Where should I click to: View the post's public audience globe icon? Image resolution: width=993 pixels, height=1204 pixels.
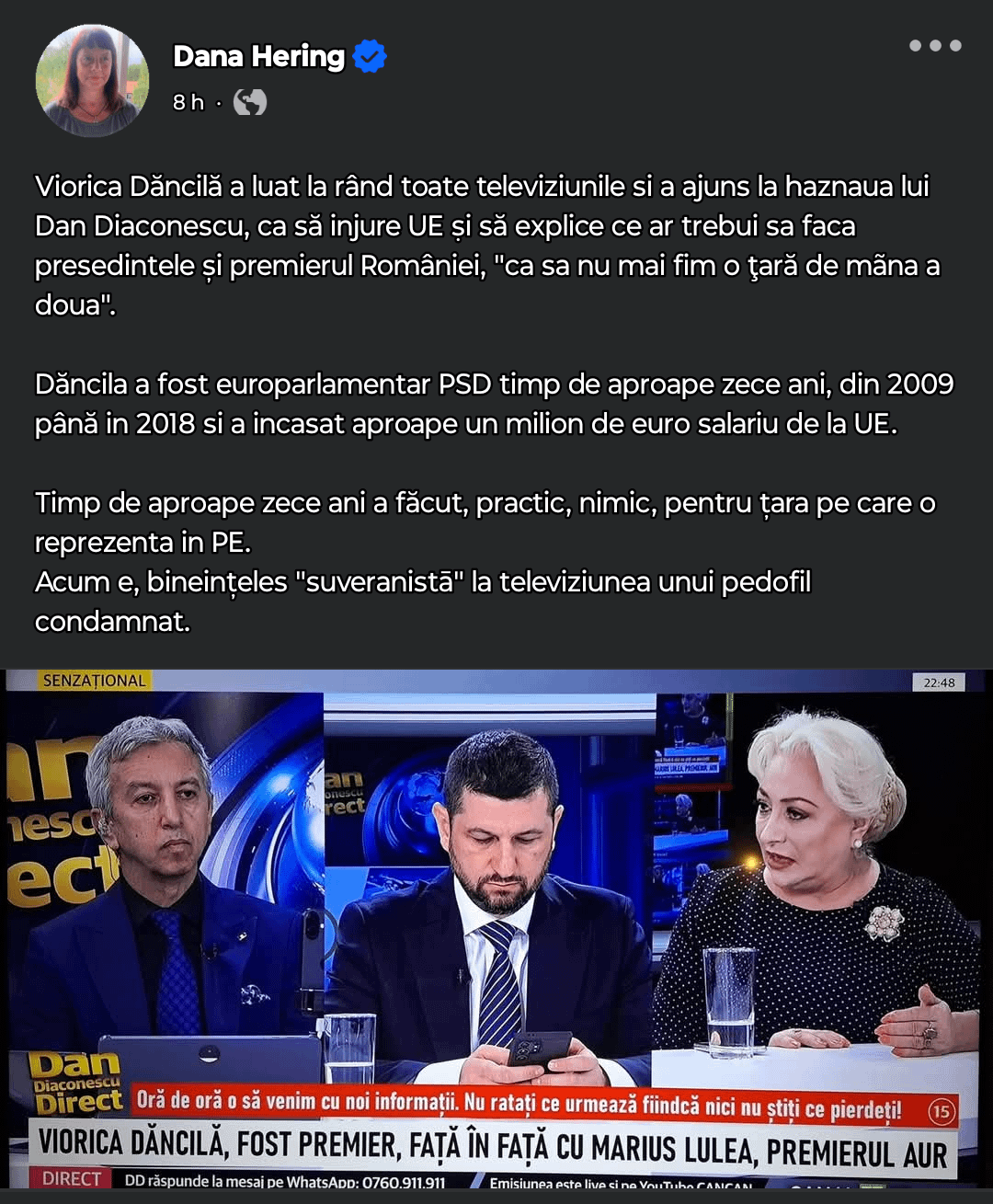(249, 102)
